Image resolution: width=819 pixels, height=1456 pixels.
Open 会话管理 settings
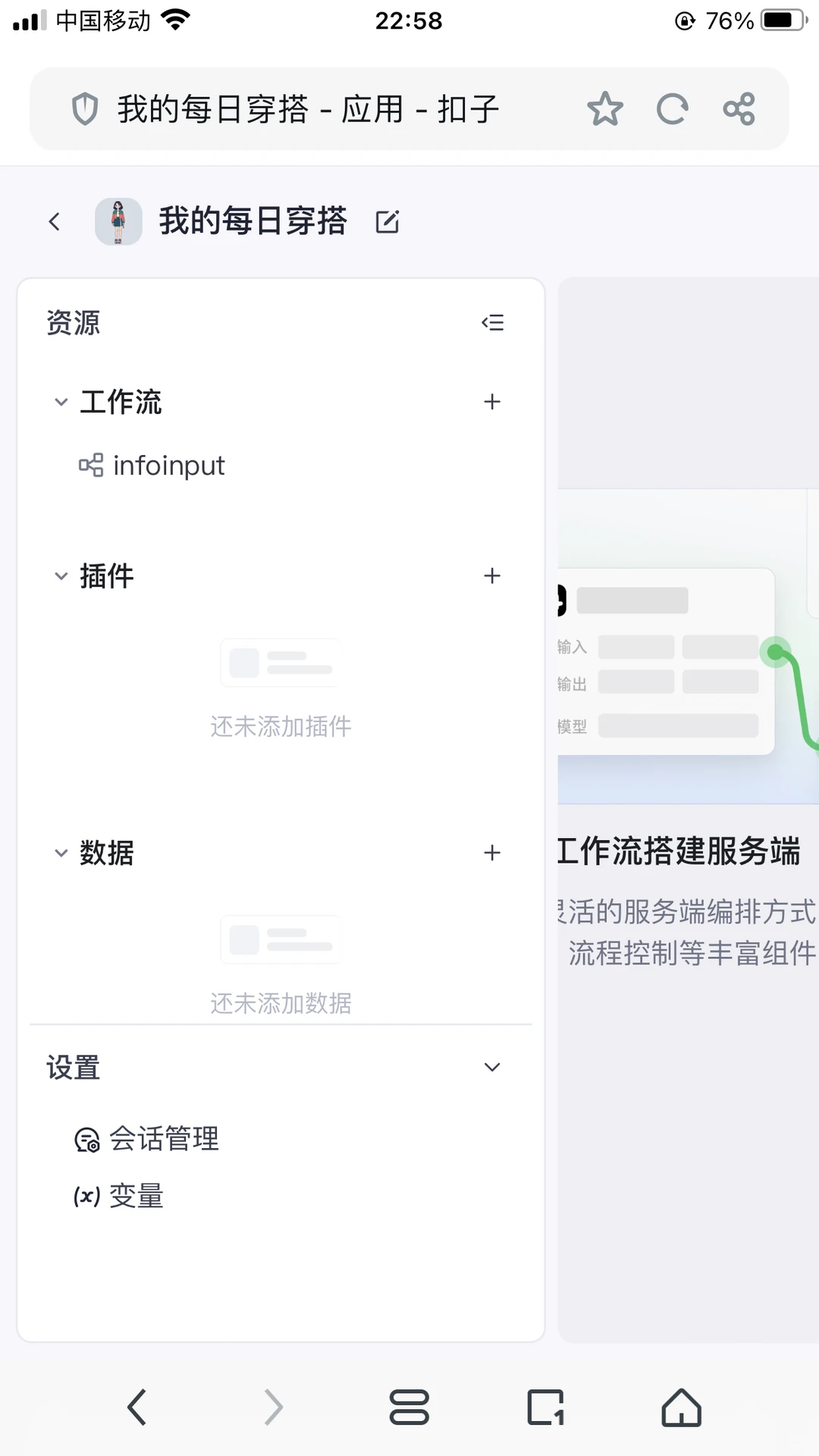[146, 1139]
